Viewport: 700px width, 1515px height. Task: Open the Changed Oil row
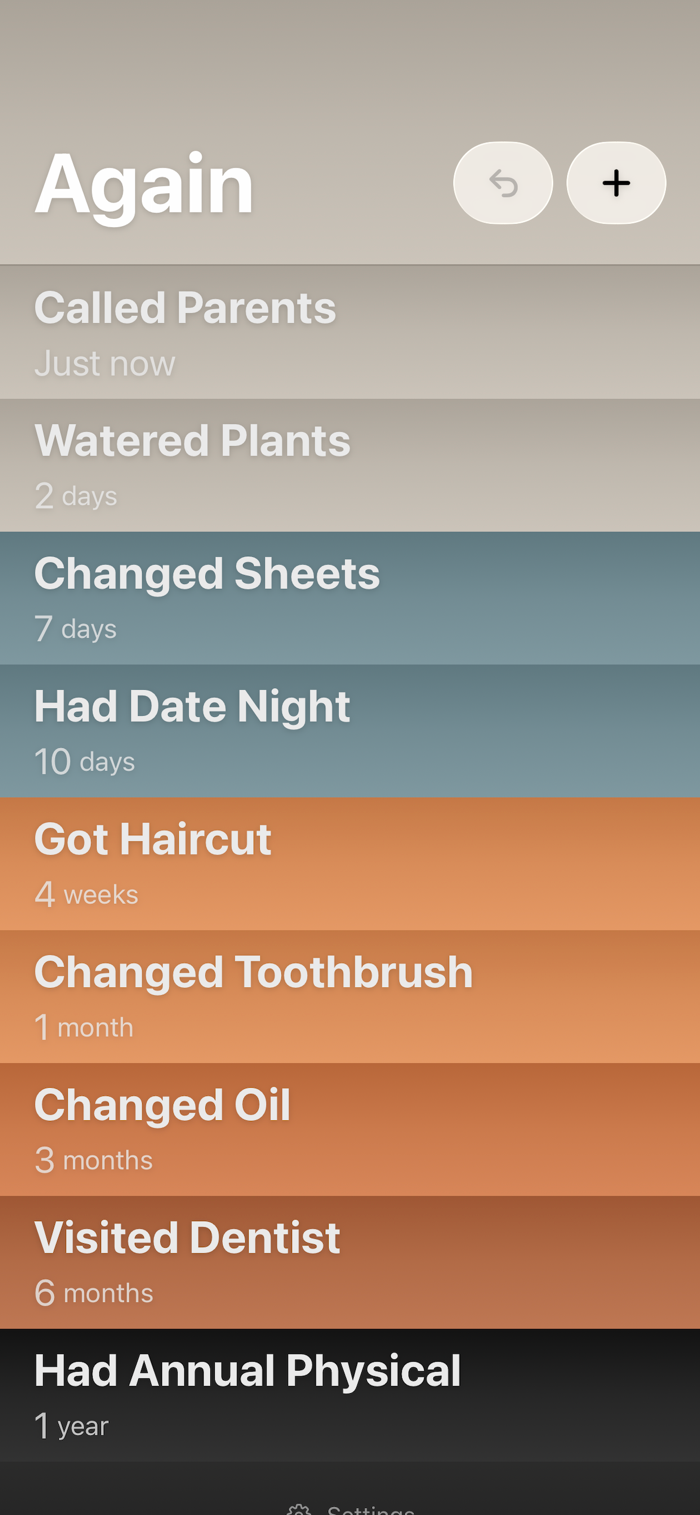[x=350, y=1130]
